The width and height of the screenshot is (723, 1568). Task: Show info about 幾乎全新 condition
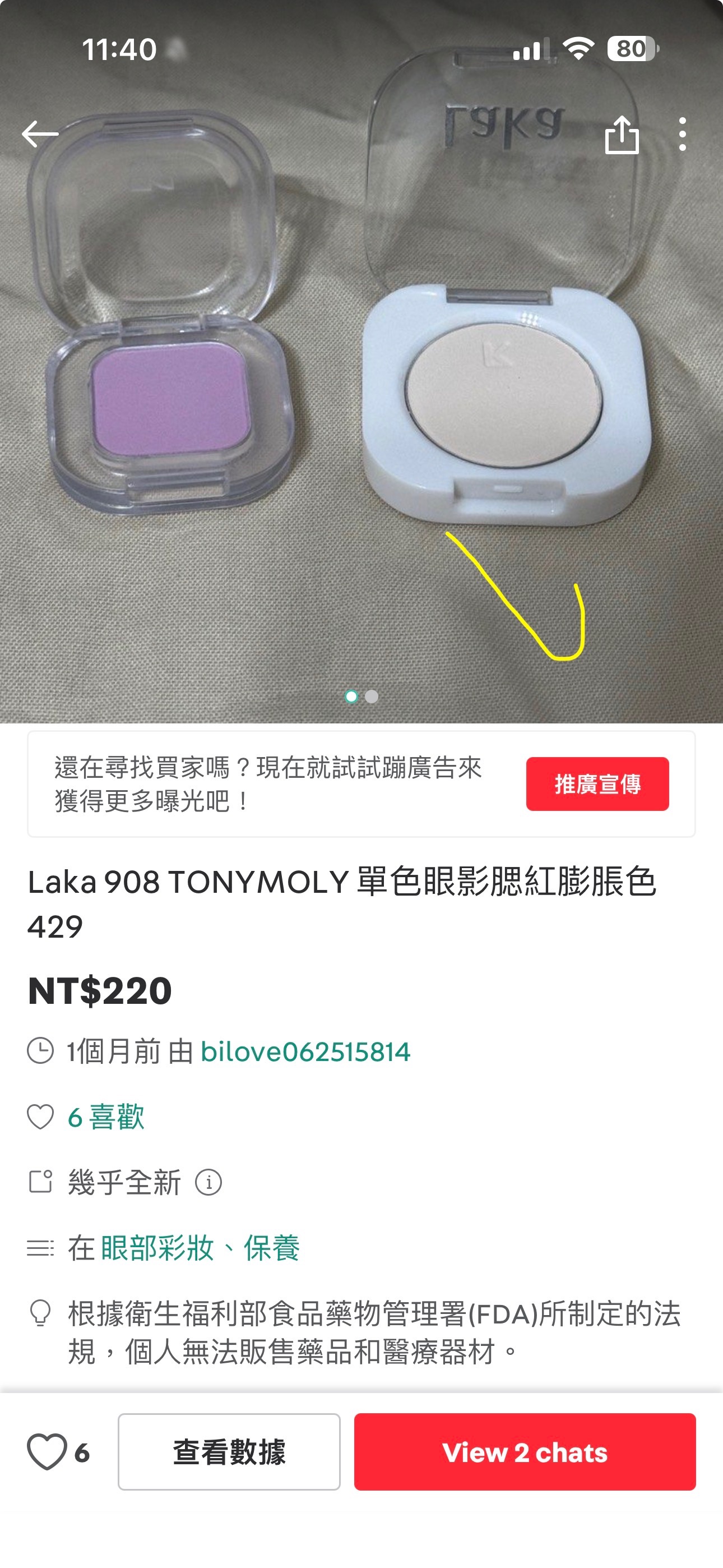point(208,1183)
